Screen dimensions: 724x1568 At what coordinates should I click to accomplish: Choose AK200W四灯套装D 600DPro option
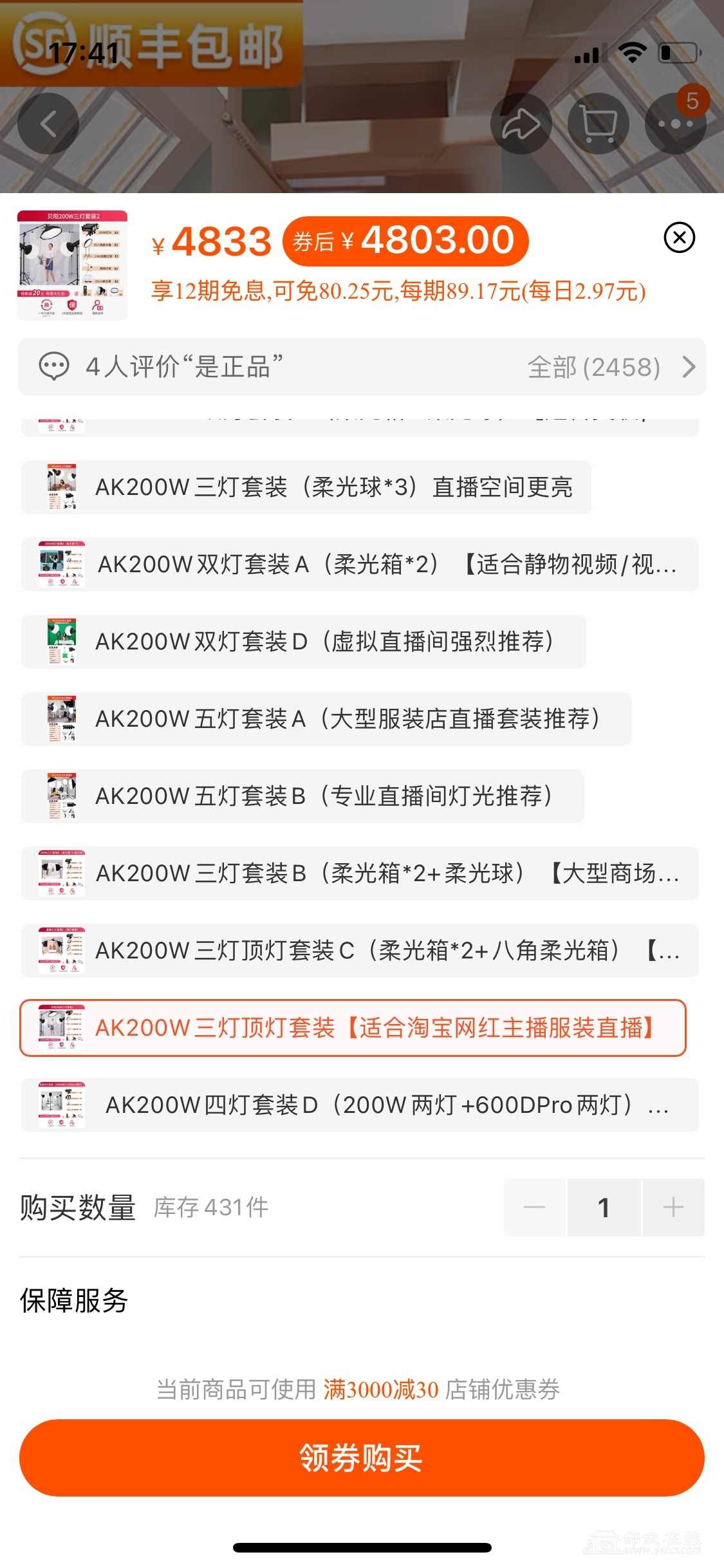coord(360,1105)
